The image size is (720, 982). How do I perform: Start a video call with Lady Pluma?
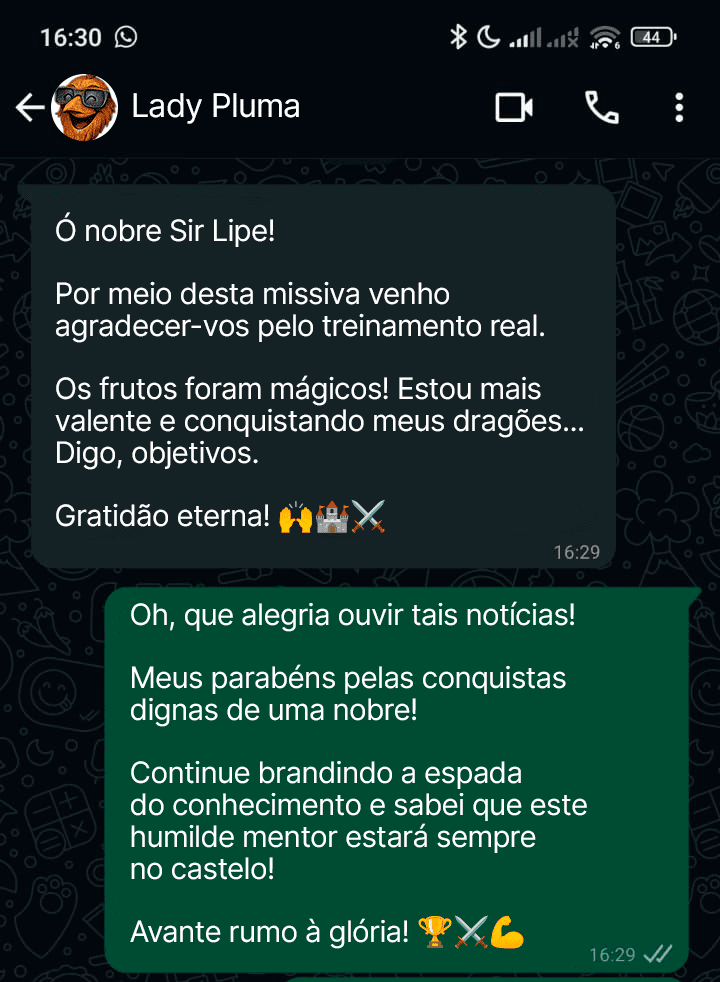(x=513, y=108)
